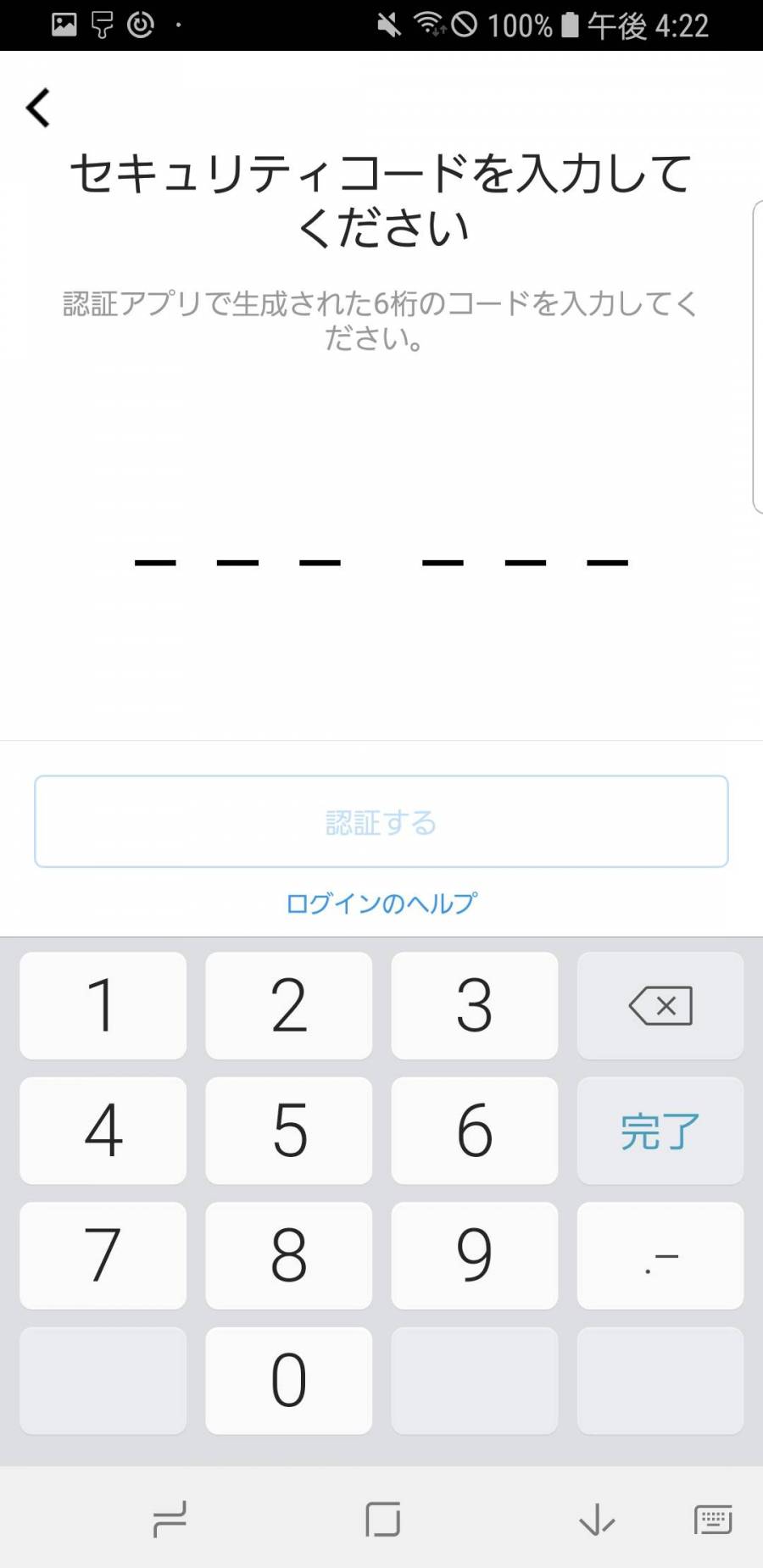The image size is (763, 1568).
Task: Open recent apps from the navigation bar
Action: click(170, 1520)
